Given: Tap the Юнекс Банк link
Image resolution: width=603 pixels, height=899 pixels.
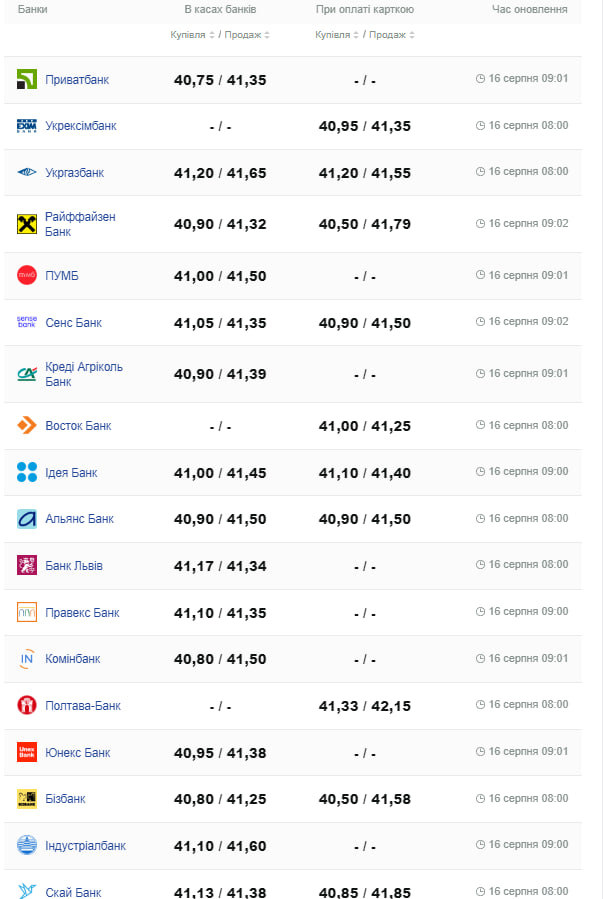Looking at the screenshot, I should pos(77,753).
